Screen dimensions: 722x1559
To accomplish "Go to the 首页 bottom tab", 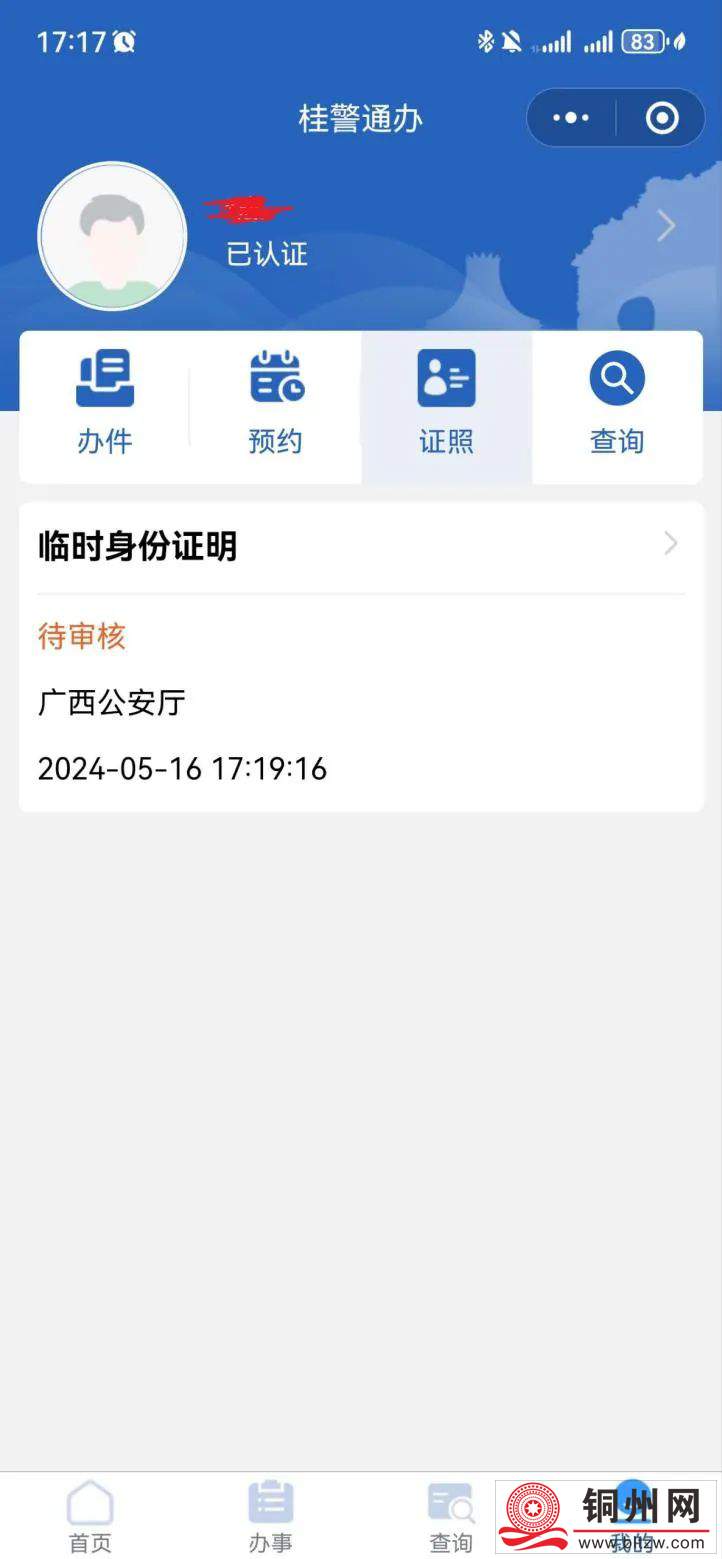I will tap(90, 1516).
